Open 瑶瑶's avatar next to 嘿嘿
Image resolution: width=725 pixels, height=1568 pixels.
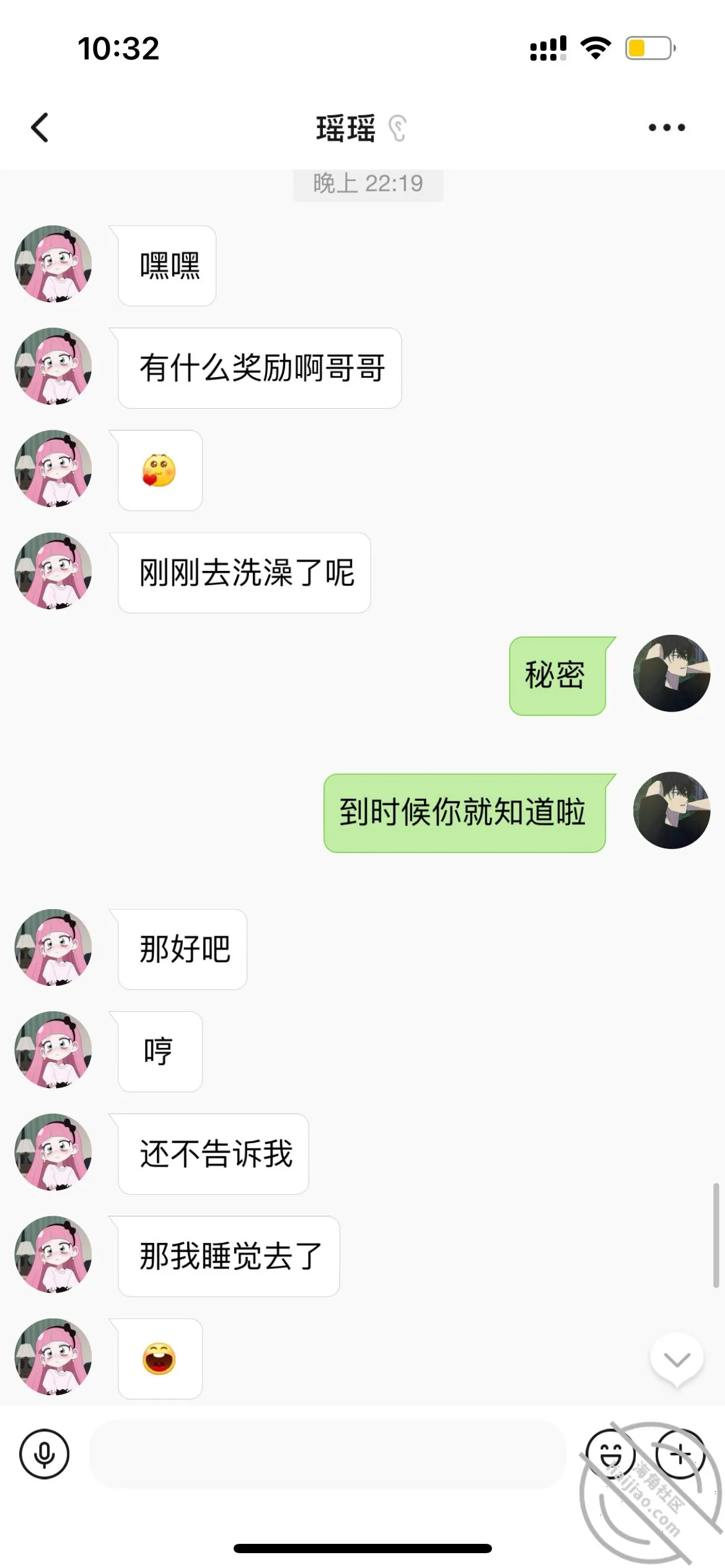pos(53,264)
